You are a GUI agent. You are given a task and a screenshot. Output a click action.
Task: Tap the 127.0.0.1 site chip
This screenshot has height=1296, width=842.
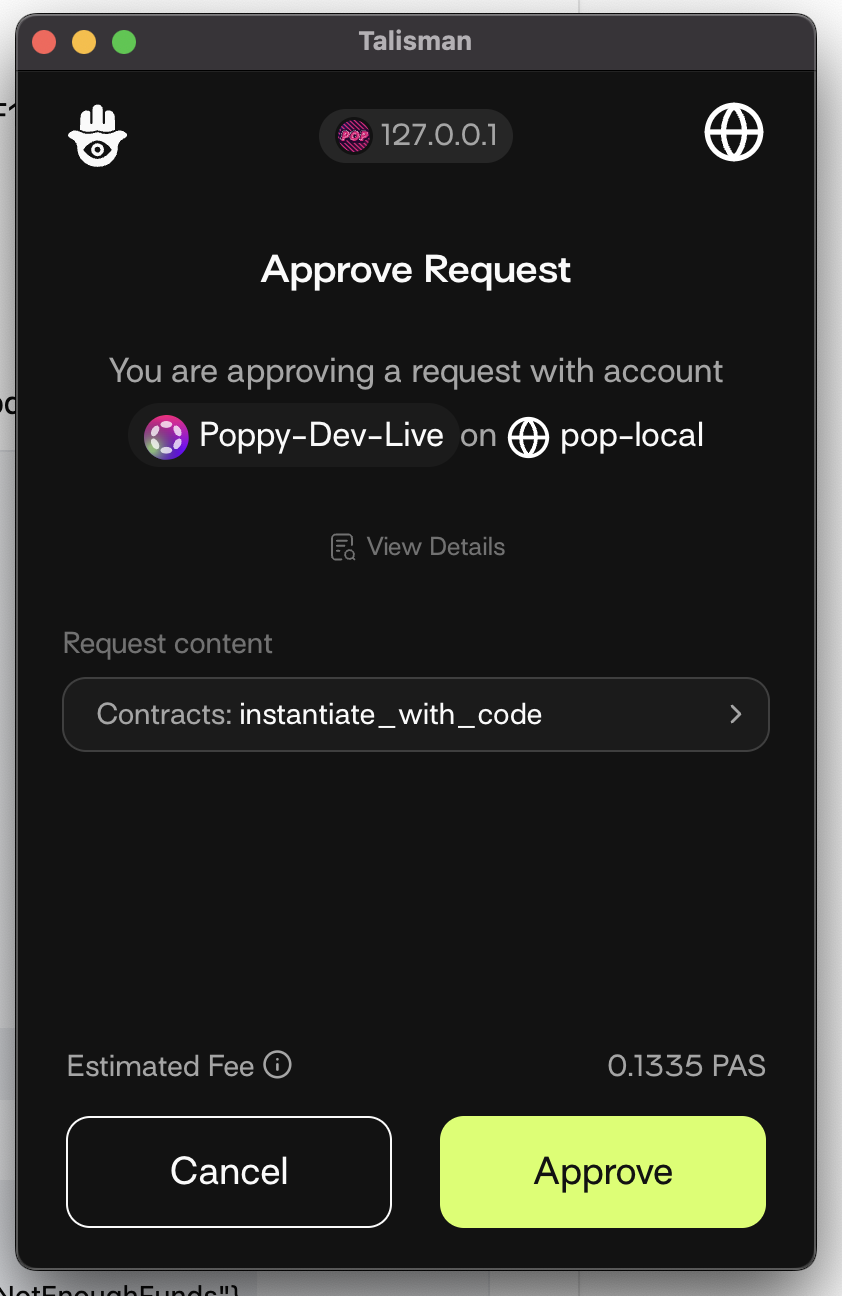click(x=416, y=135)
